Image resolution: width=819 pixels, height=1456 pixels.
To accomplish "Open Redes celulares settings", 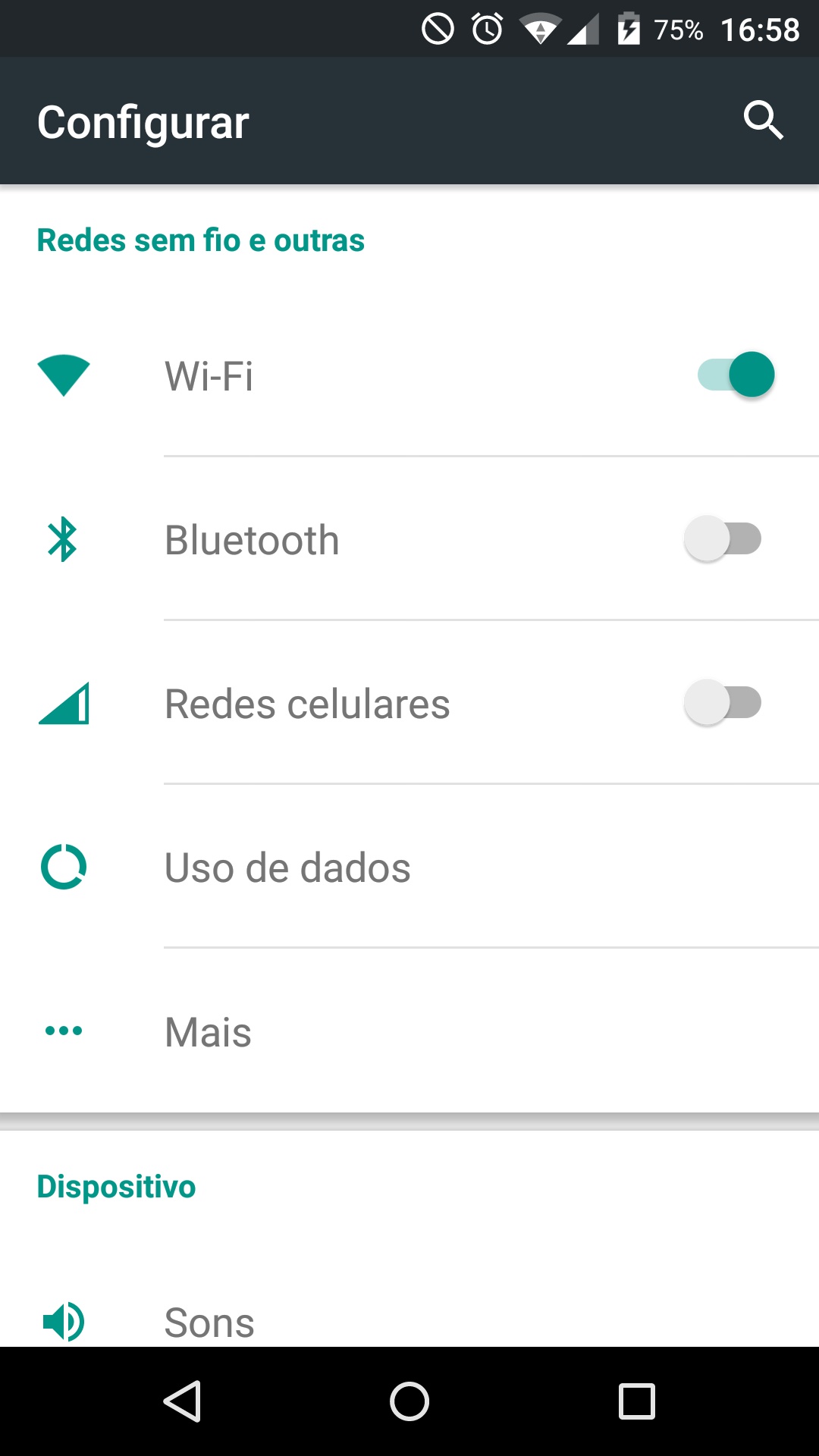I will pyautogui.click(x=409, y=703).
